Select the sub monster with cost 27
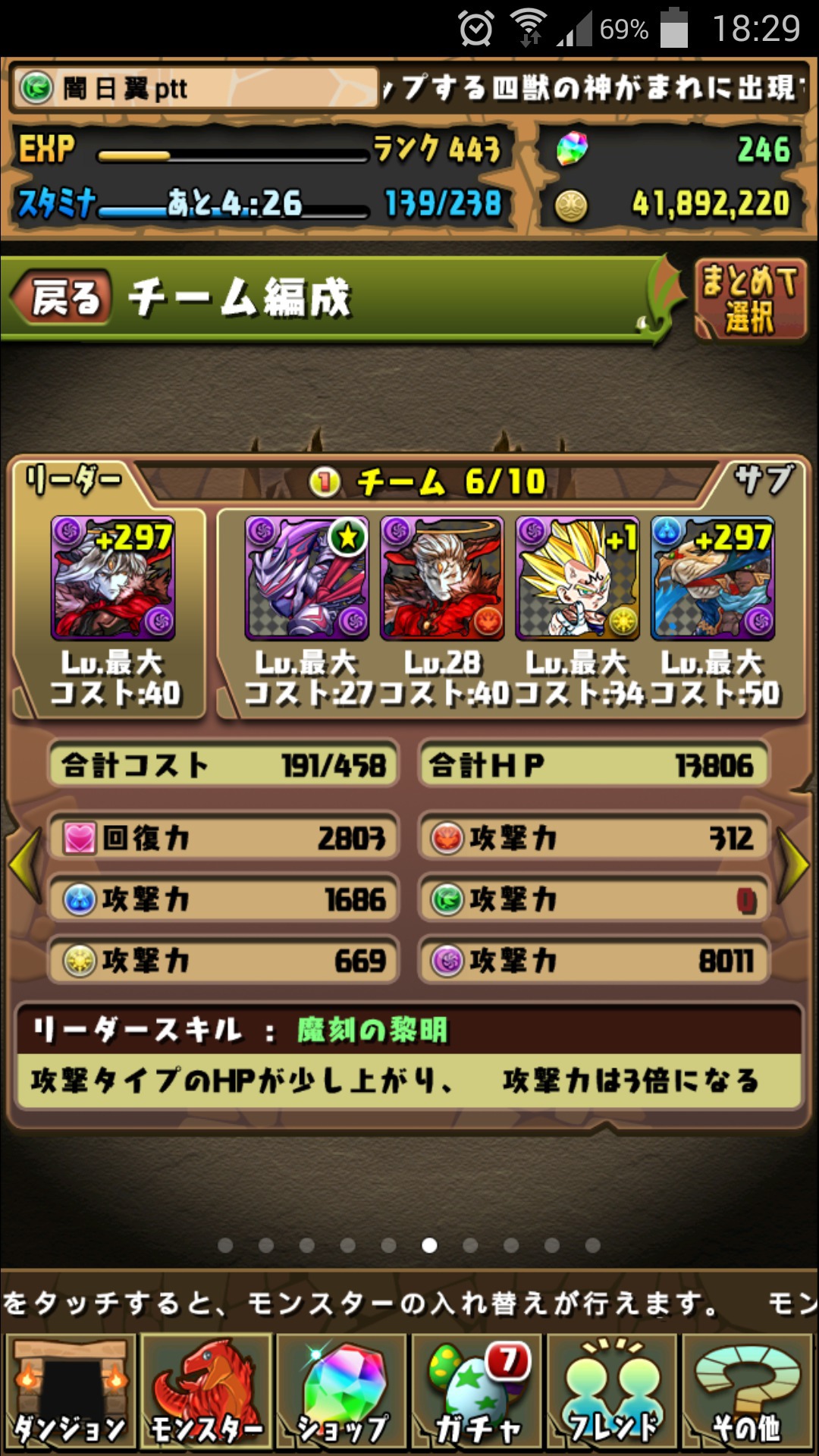This screenshot has width=819, height=1456. 307,579
